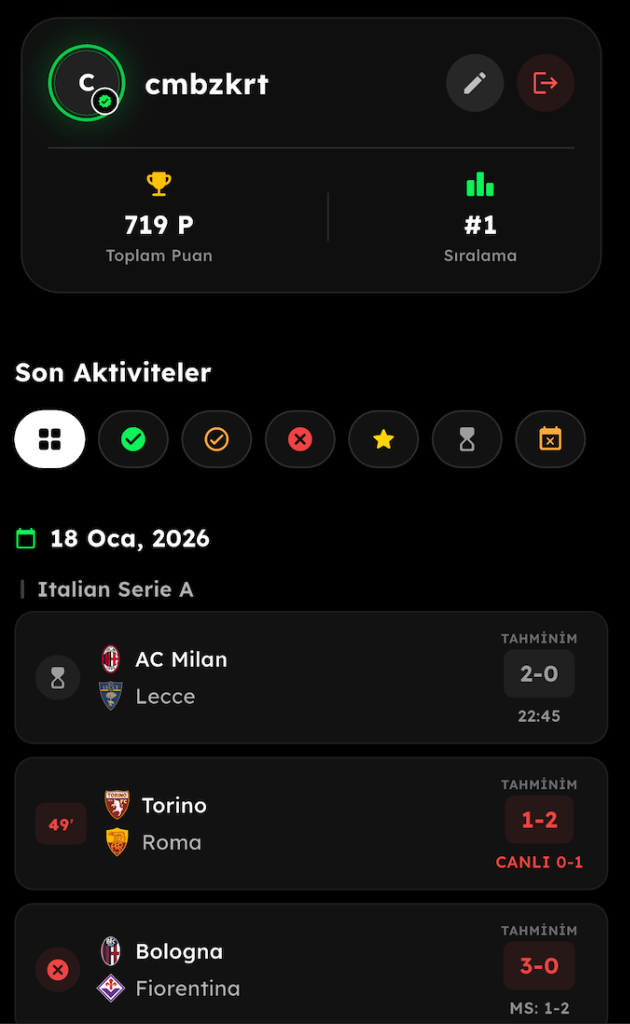Open the AC Milan vs Lecce match card
This screenshot has width=630, height=1024.
click(x=310, y=678)
